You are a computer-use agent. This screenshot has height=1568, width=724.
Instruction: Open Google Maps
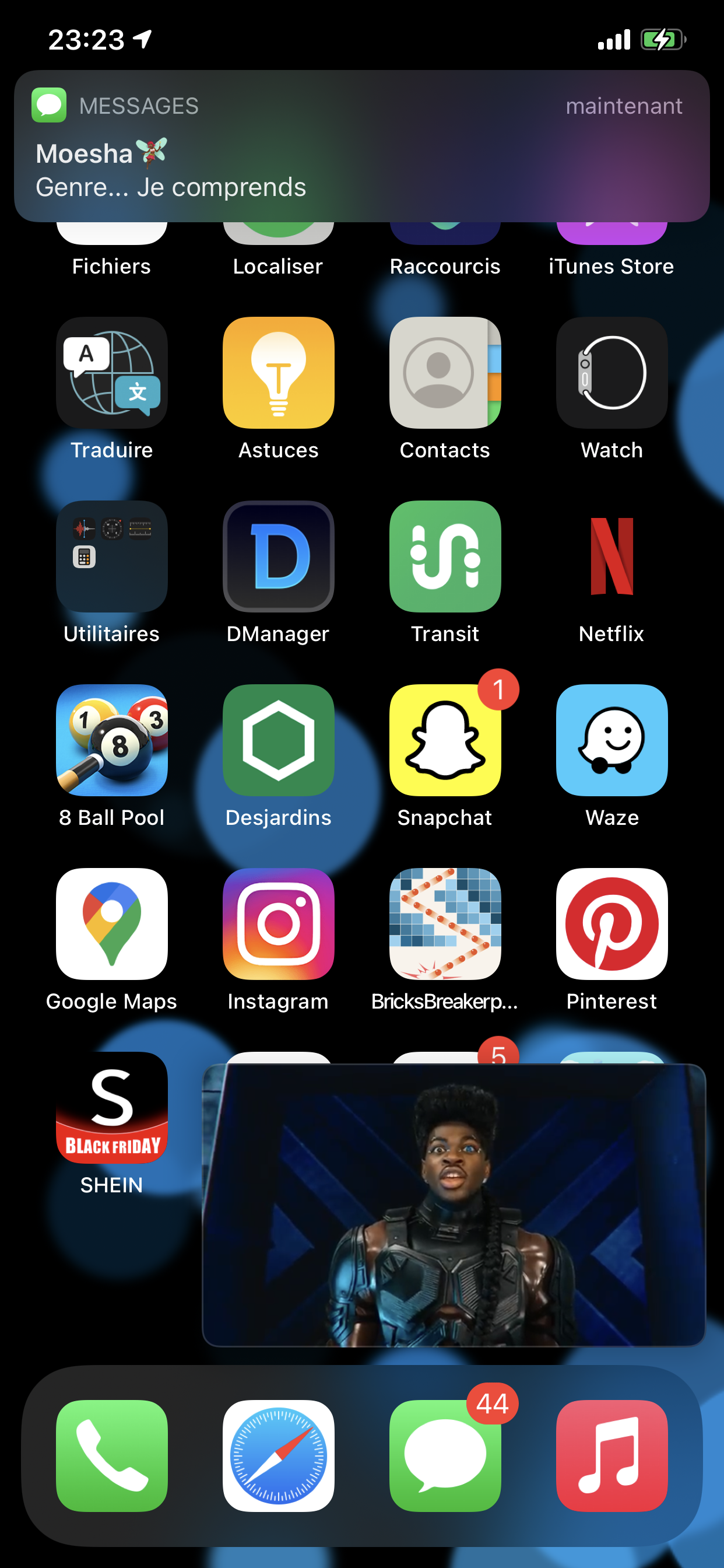[111, 924]
